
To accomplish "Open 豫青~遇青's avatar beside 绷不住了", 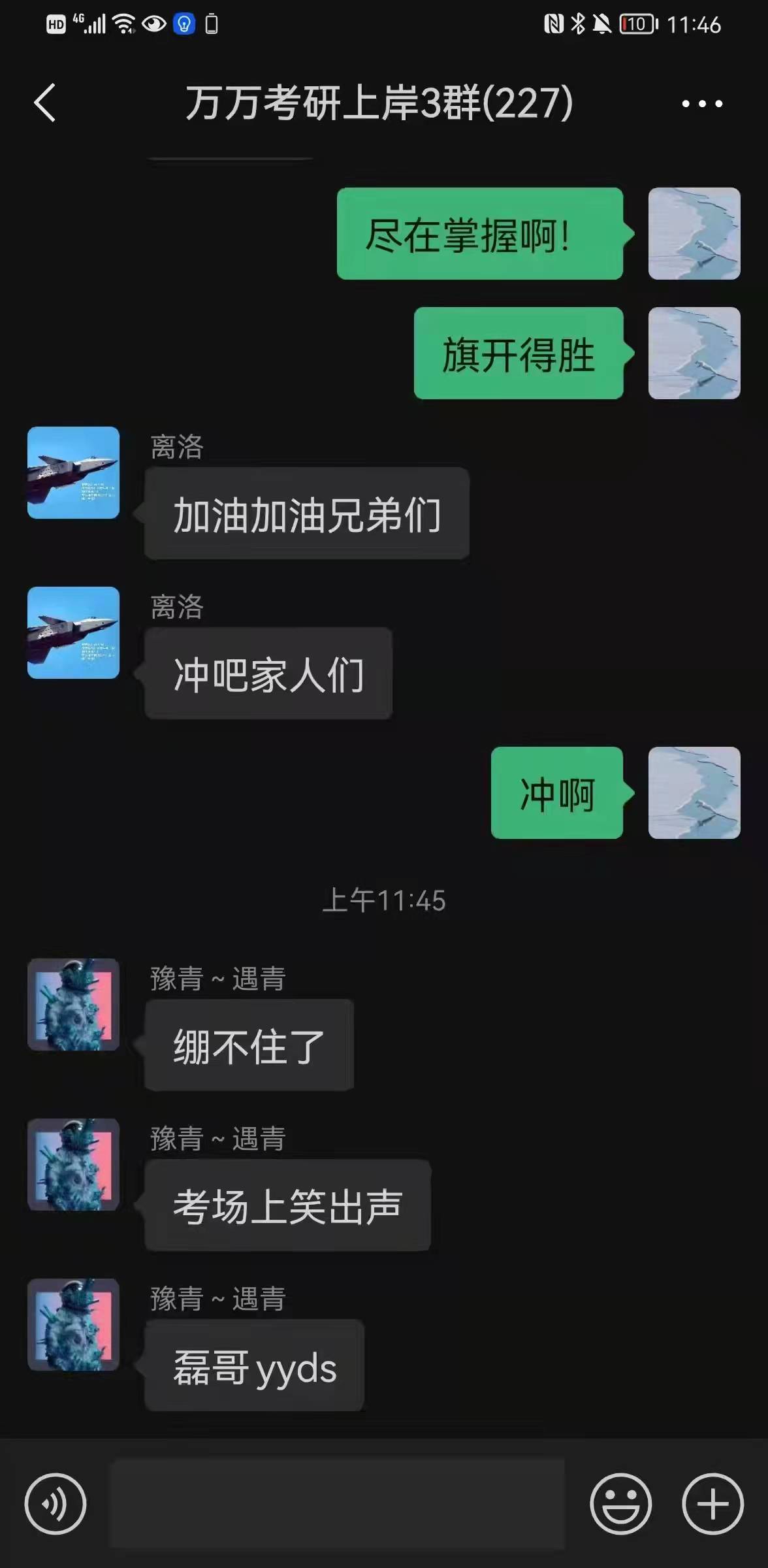I will point(73,1004).
